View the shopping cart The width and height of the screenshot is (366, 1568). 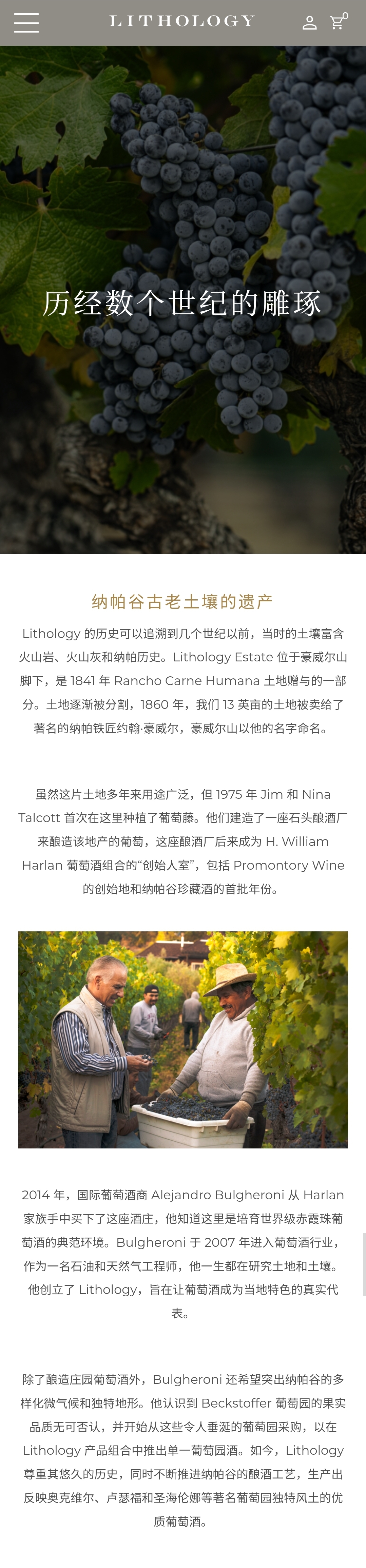[x=337, y=22]
